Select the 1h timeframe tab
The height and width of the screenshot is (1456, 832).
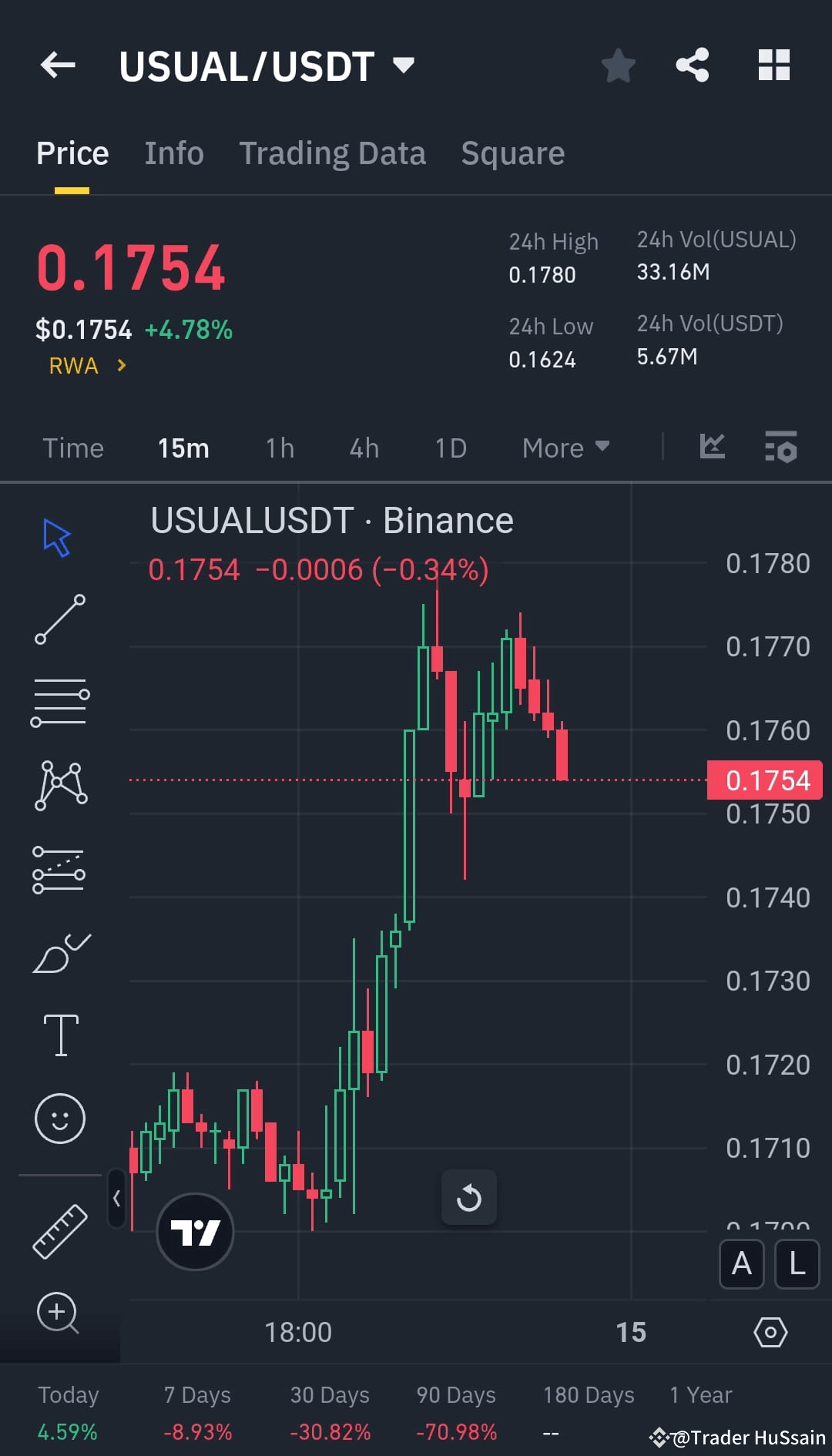tap(279, 448)
